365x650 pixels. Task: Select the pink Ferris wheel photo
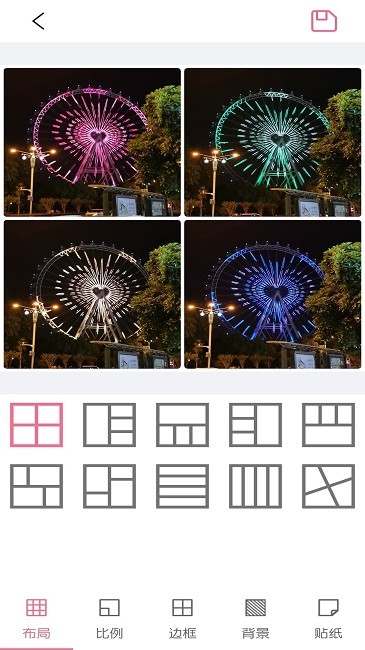click(x=92, y=142)
